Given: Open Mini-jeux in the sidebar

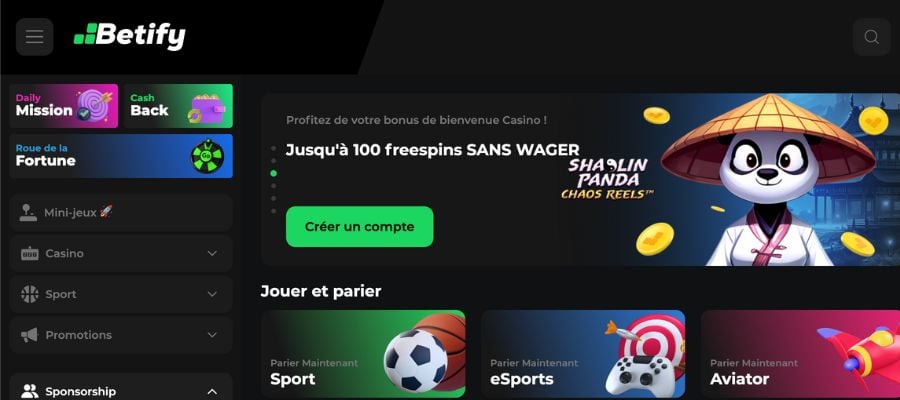Looking at the screenshot, I should point(121,213).
